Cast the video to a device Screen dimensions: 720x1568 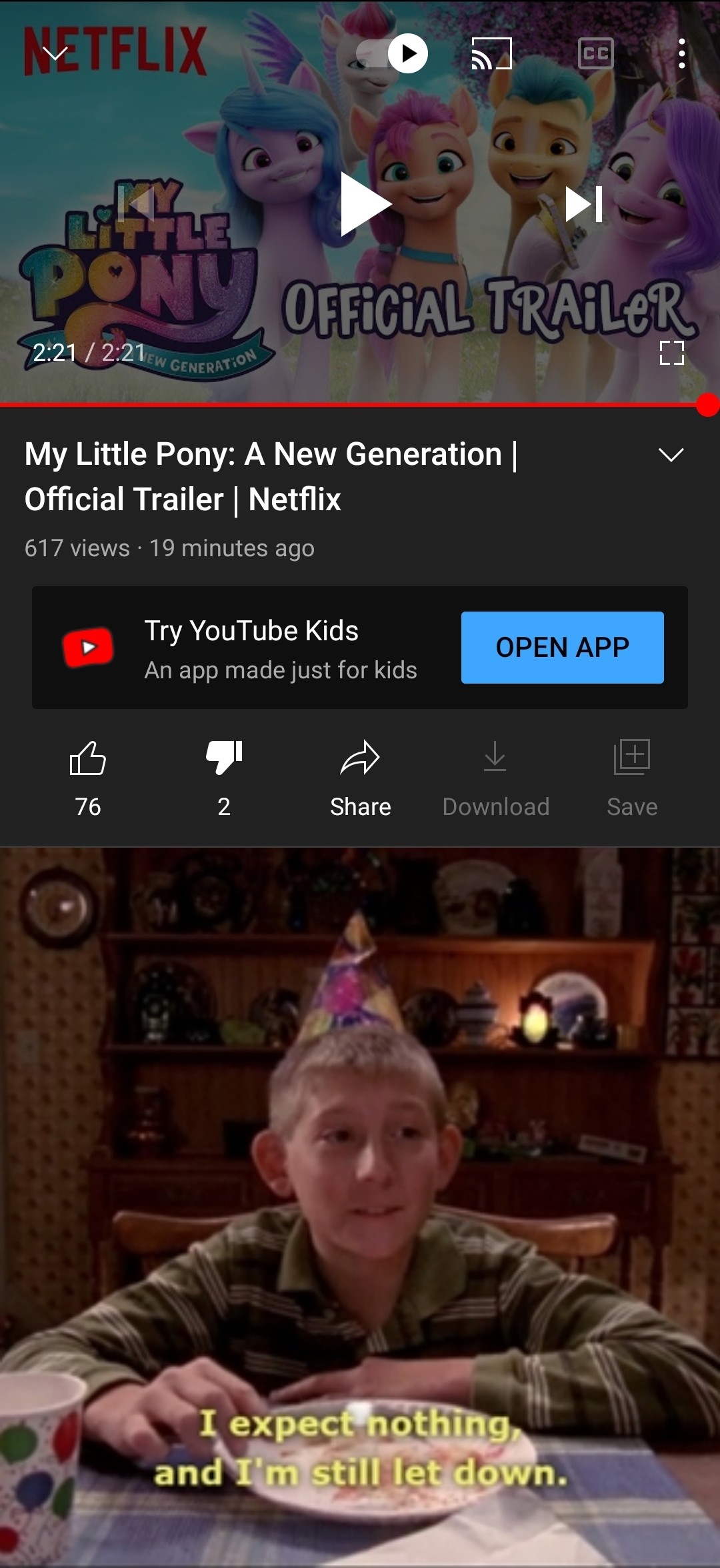[x=491, y=53]
